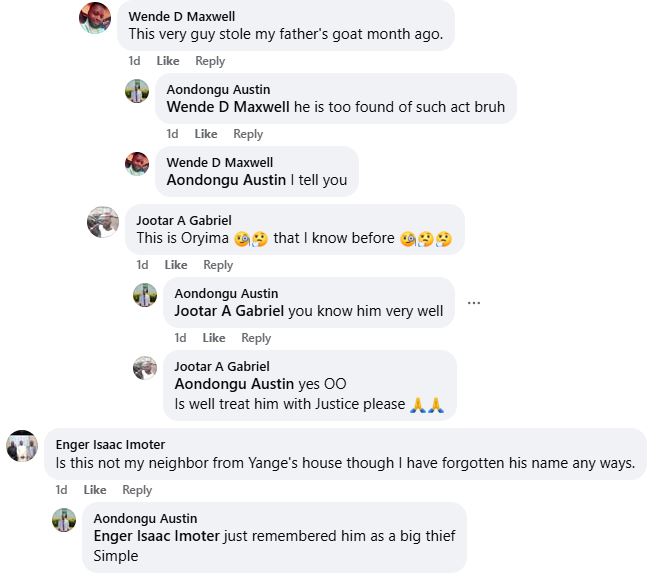
Task: Reply to Enger Isaac Imoter's neighbor comment
Action: coord(137,490)
